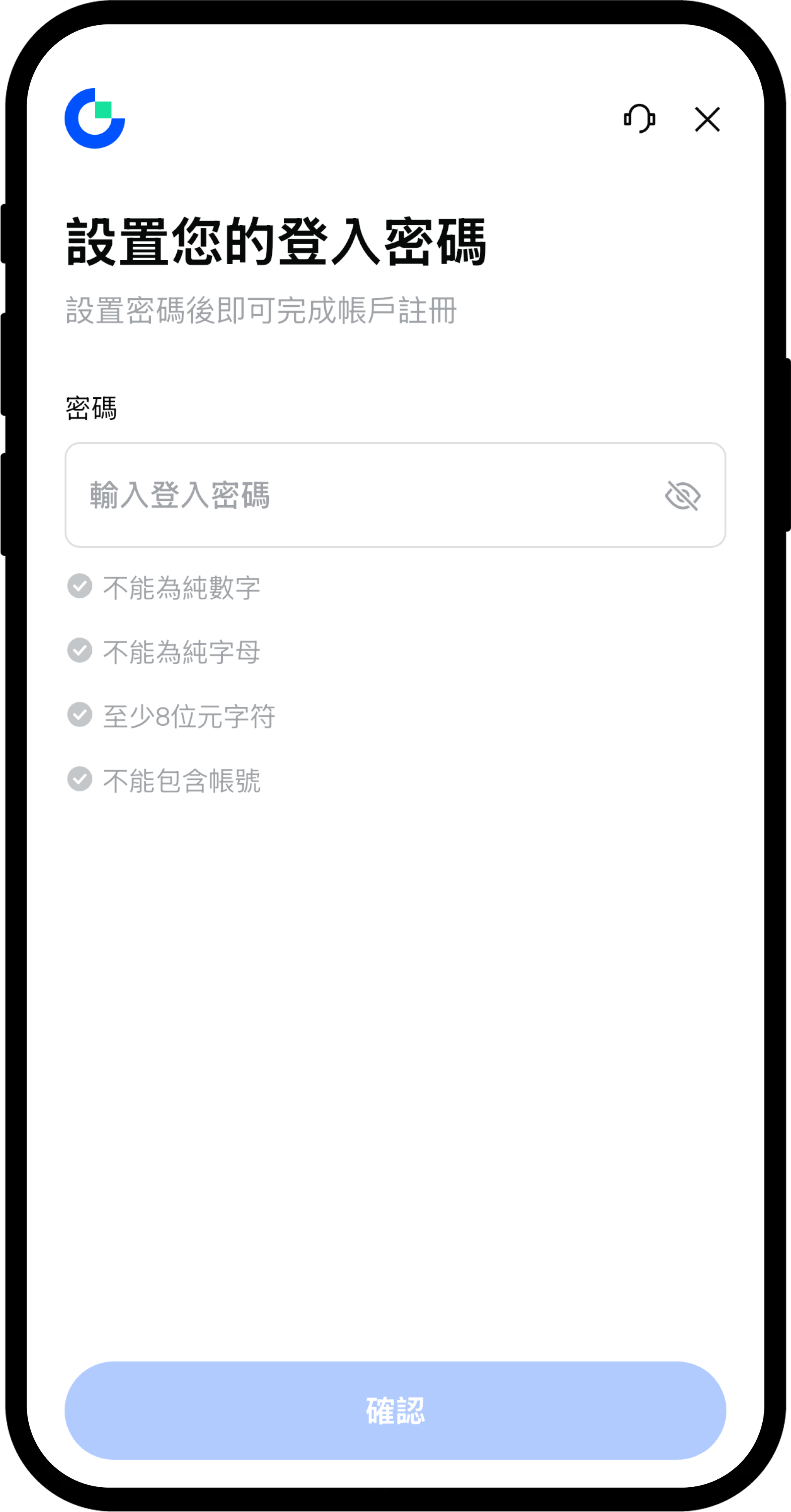The height and width of the screenshot is (1512, 791).
Task: Click the headphone support icon near close button
Action: click(x=639, y=119)
